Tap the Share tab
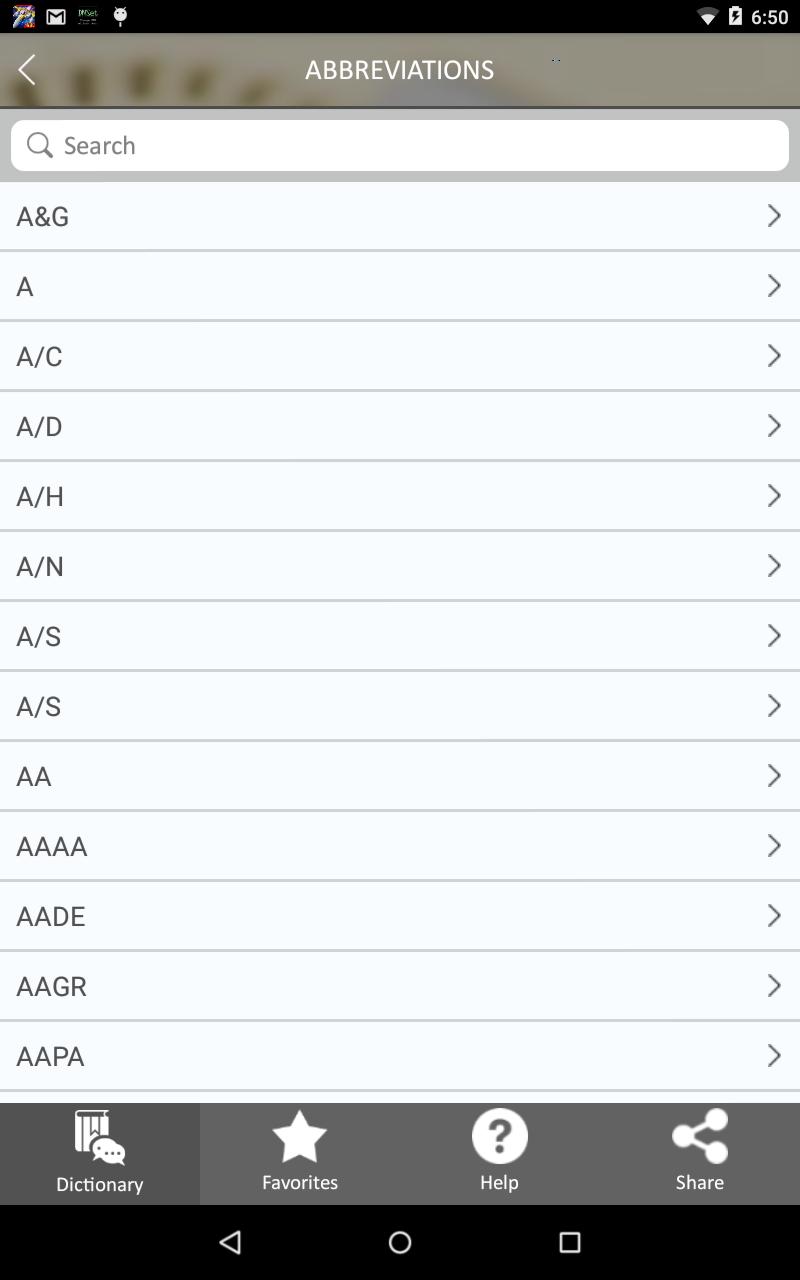The height and width of the screenshot is (1280, 800). pos(699,1153)
